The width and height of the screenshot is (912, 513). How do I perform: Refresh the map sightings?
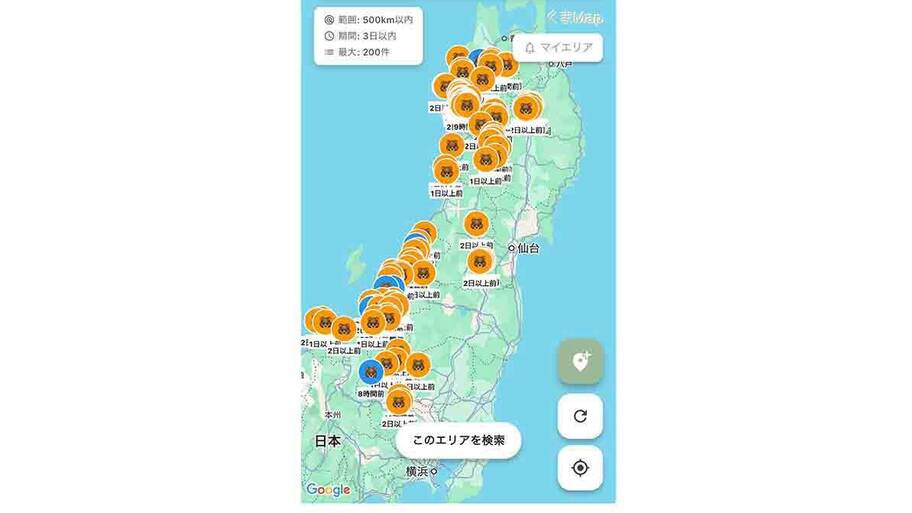[580, 415]
